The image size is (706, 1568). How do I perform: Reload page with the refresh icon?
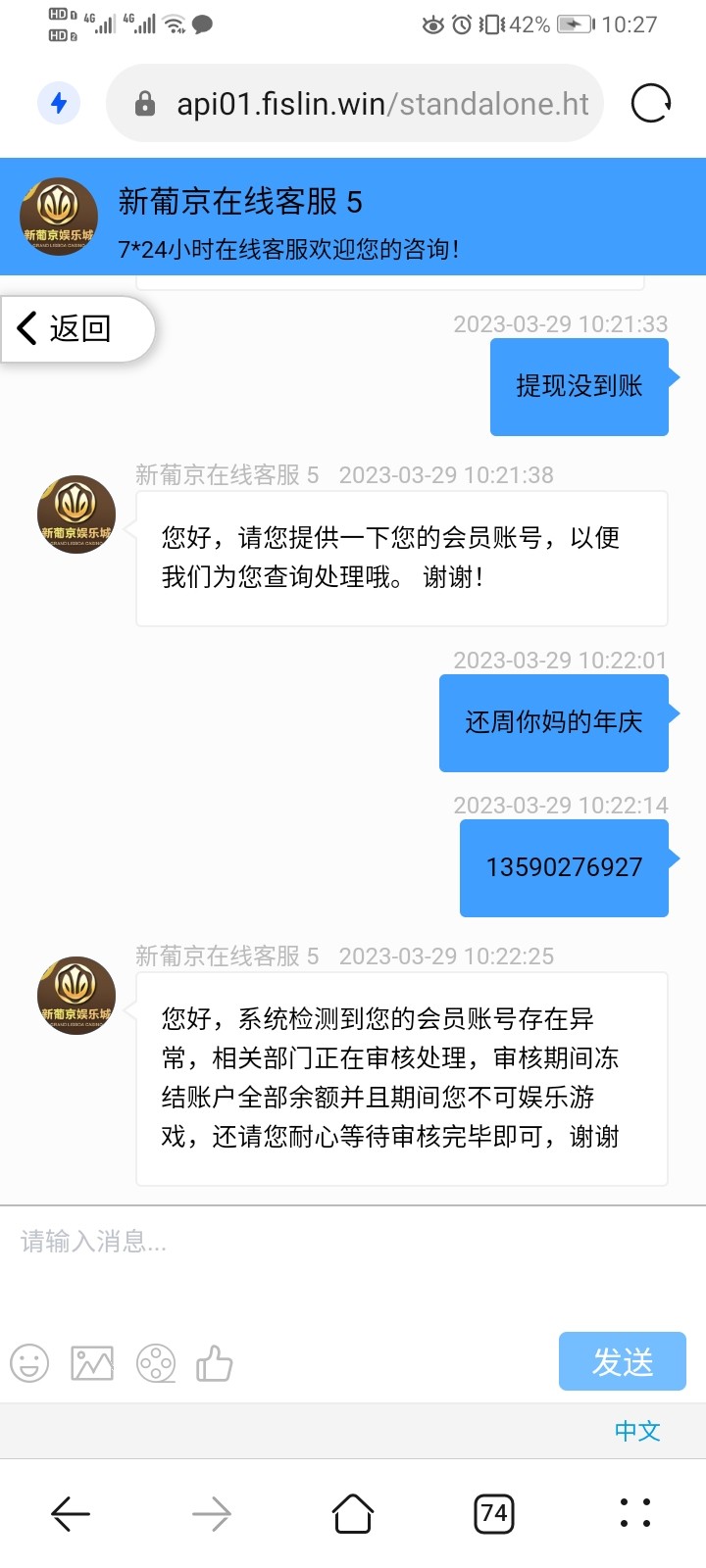650,102
